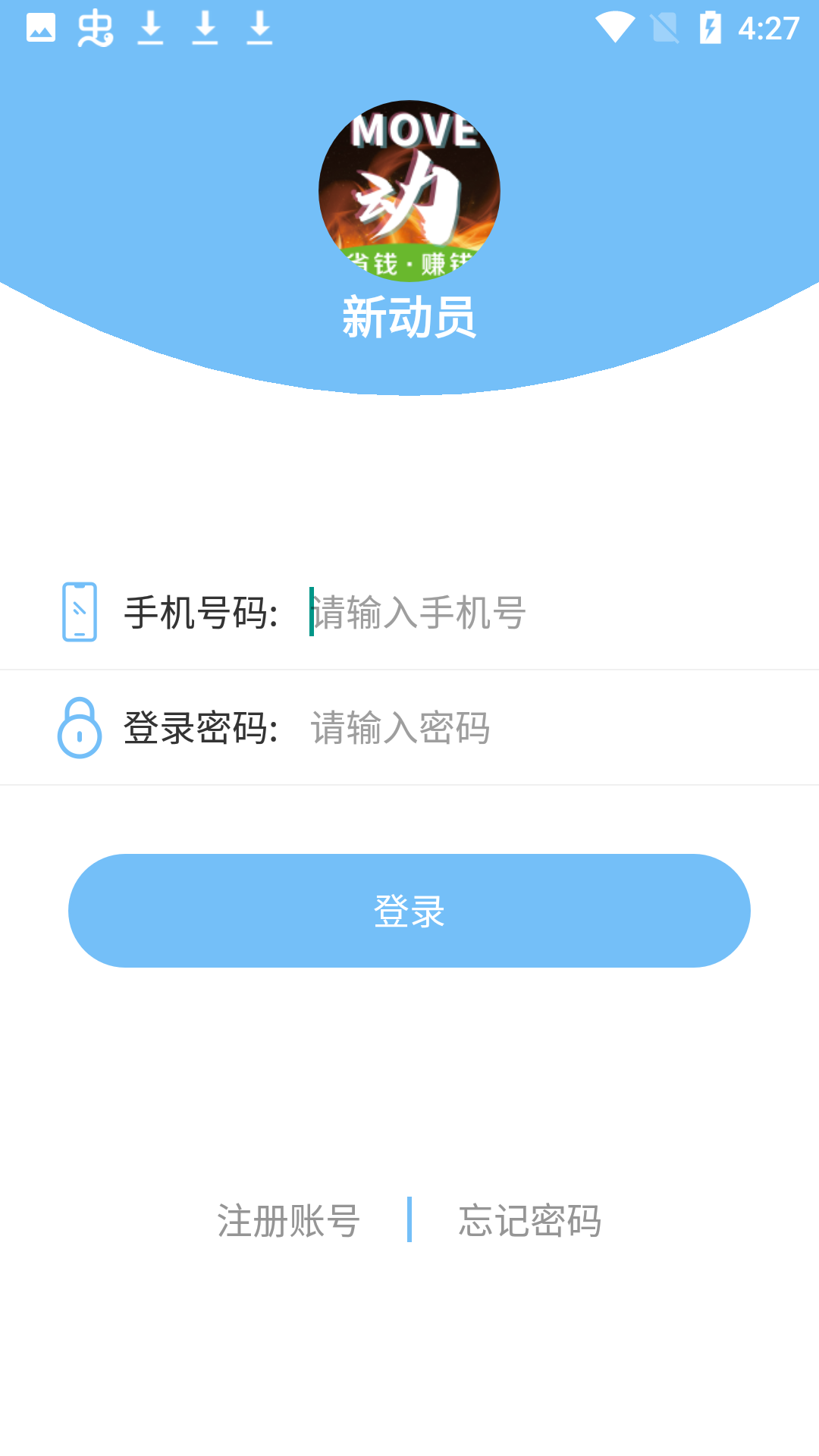Click the phone icon beside 手机号码 field
Image resolution: width=819 pixels, height=1456 pixels.
[78, 612]
